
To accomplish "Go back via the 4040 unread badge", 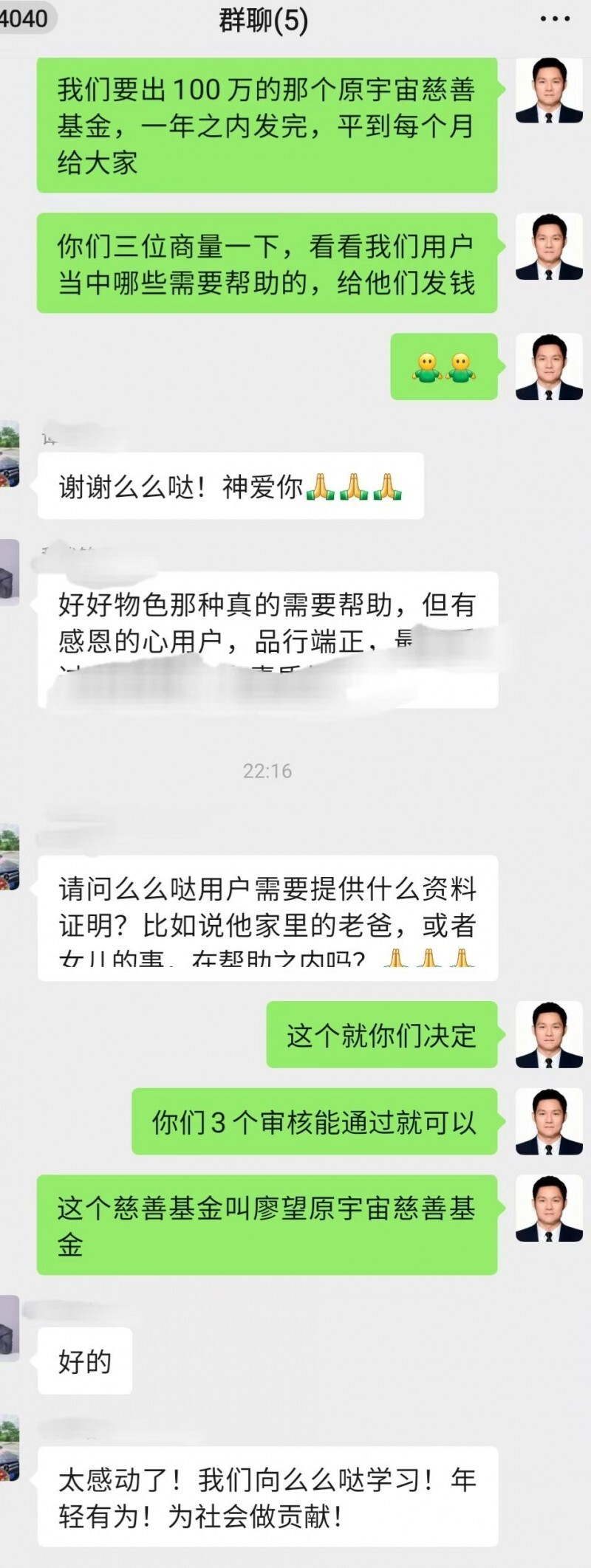I will 24,18.
